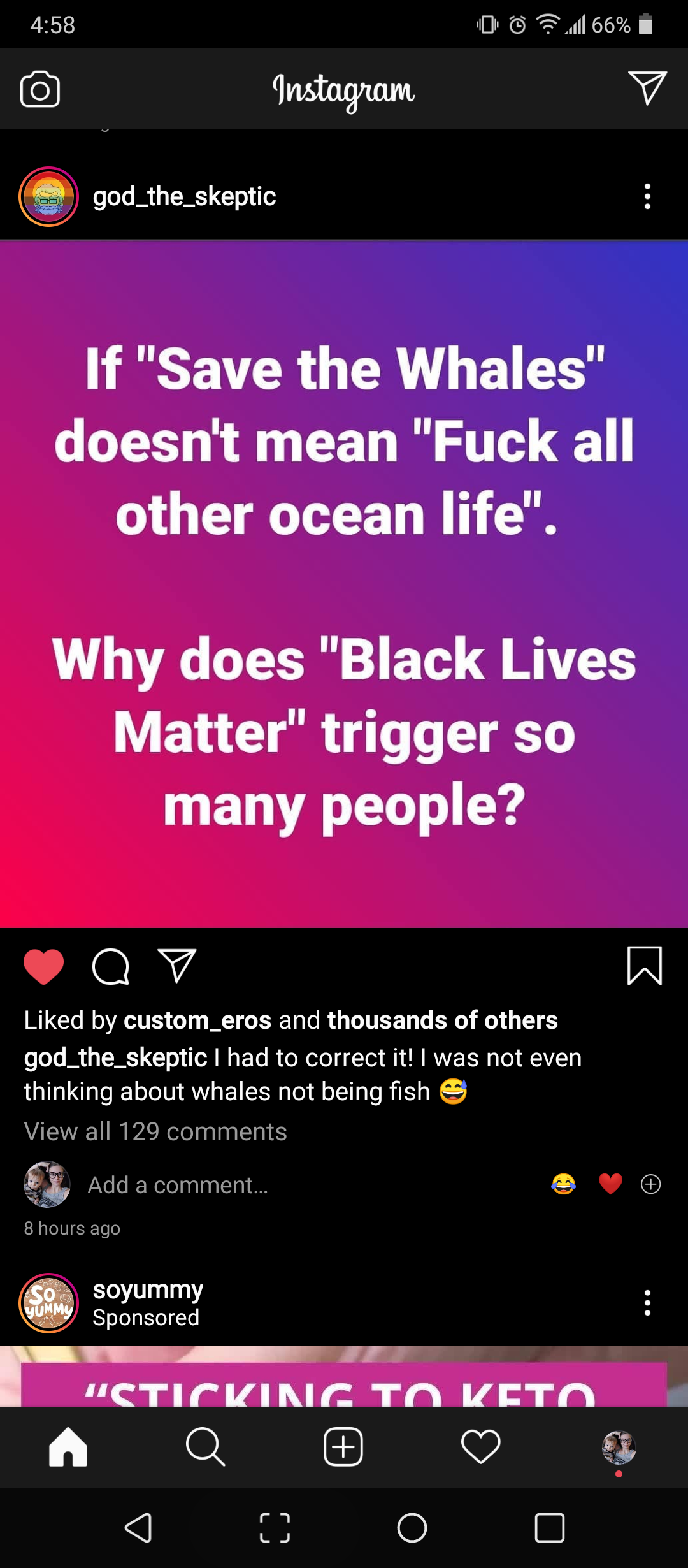Insert laughing emoji quick reaction
Viewport: 688px width, 1568px height.
563,1184
